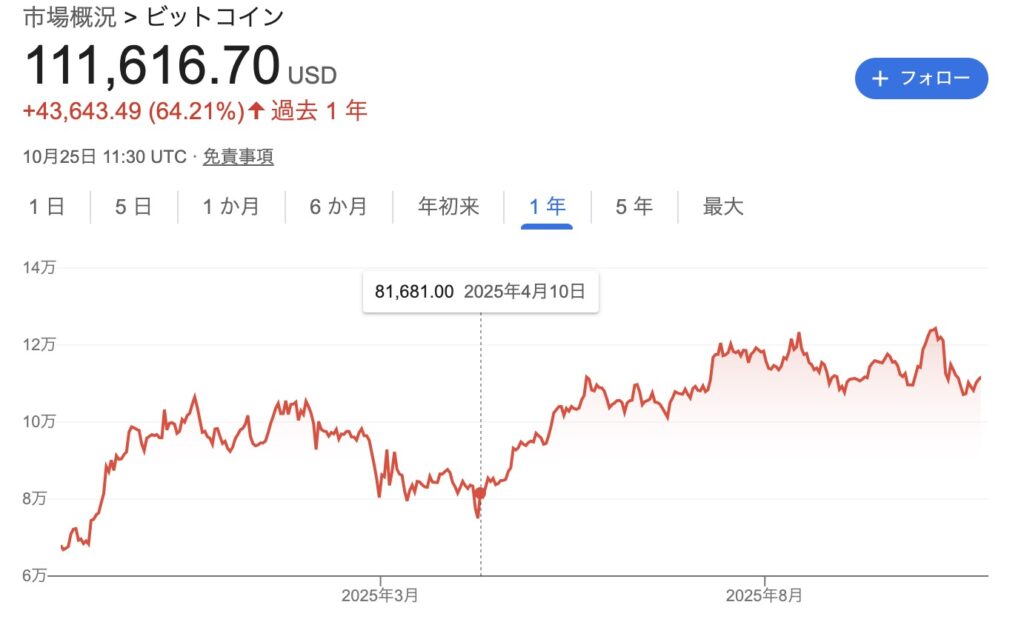The image size is (1024, 619).
Task: Tap the 1年 range tab
Action: (547, 207)
